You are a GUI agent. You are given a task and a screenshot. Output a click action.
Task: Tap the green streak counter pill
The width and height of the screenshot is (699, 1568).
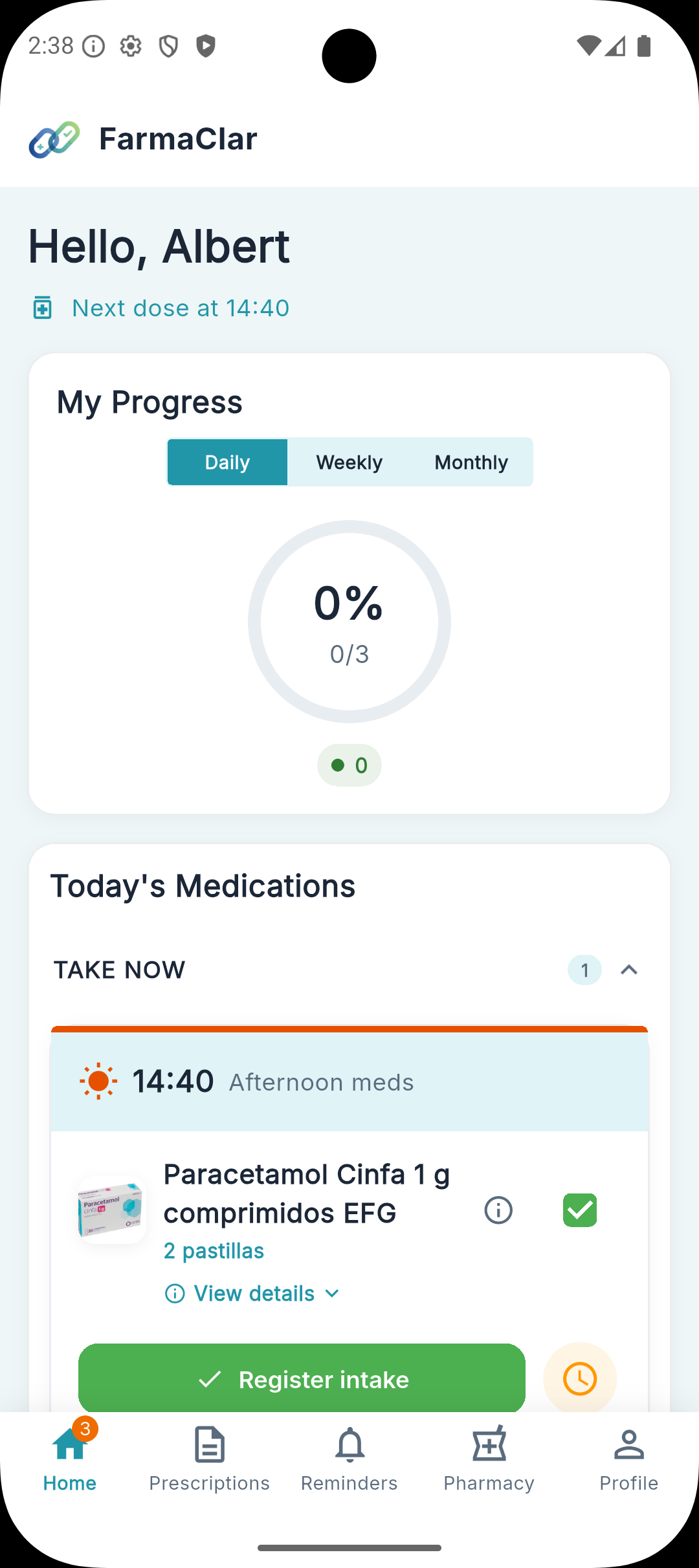tap(349, 765)
